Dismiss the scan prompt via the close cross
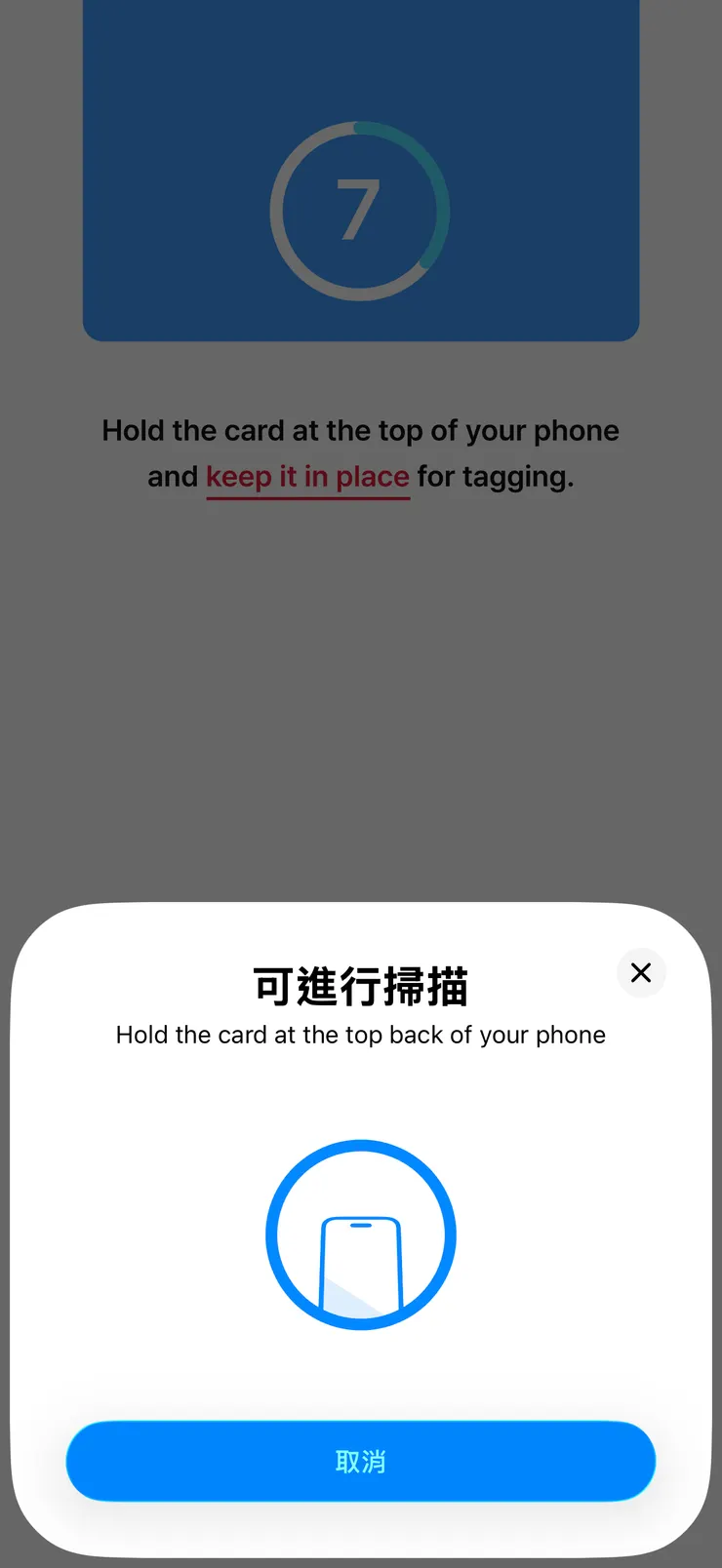The image size is (722, 1568). [x=641, y=972]
